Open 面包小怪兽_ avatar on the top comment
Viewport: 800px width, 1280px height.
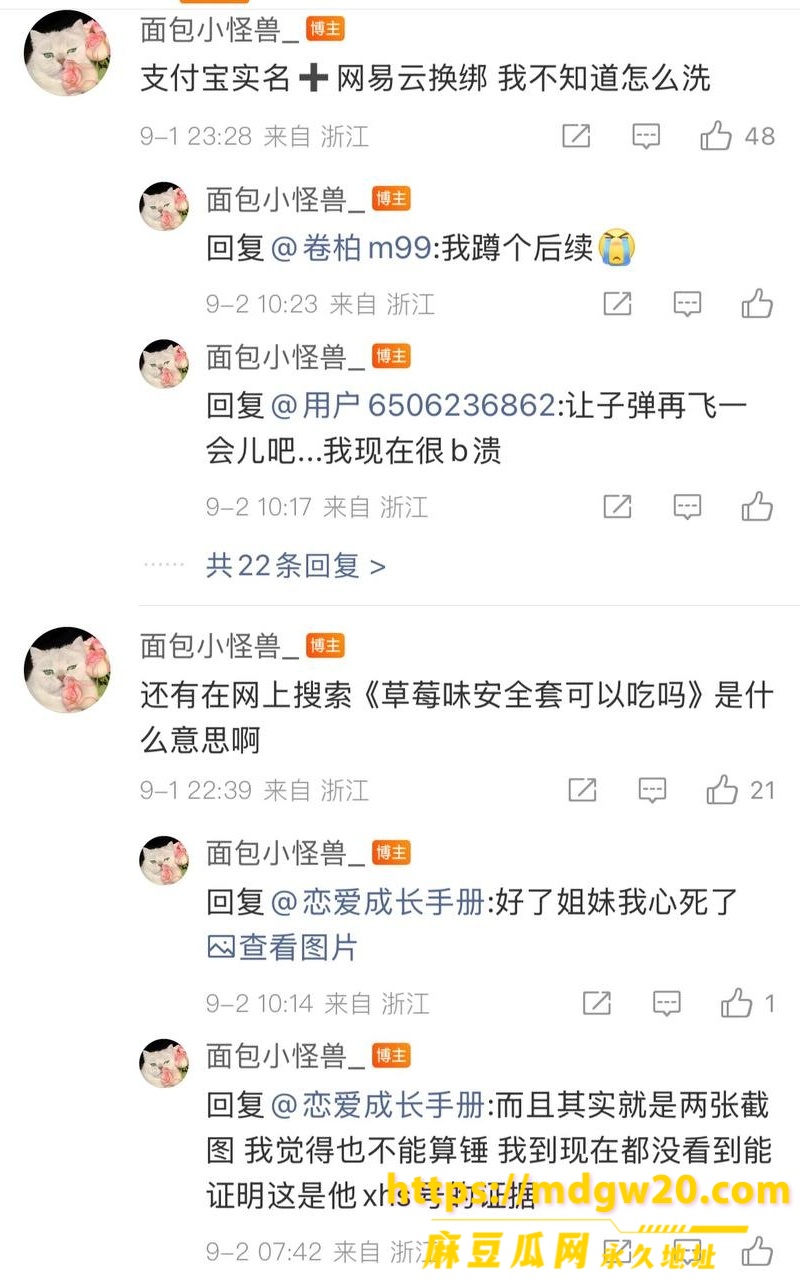[68, 52]
